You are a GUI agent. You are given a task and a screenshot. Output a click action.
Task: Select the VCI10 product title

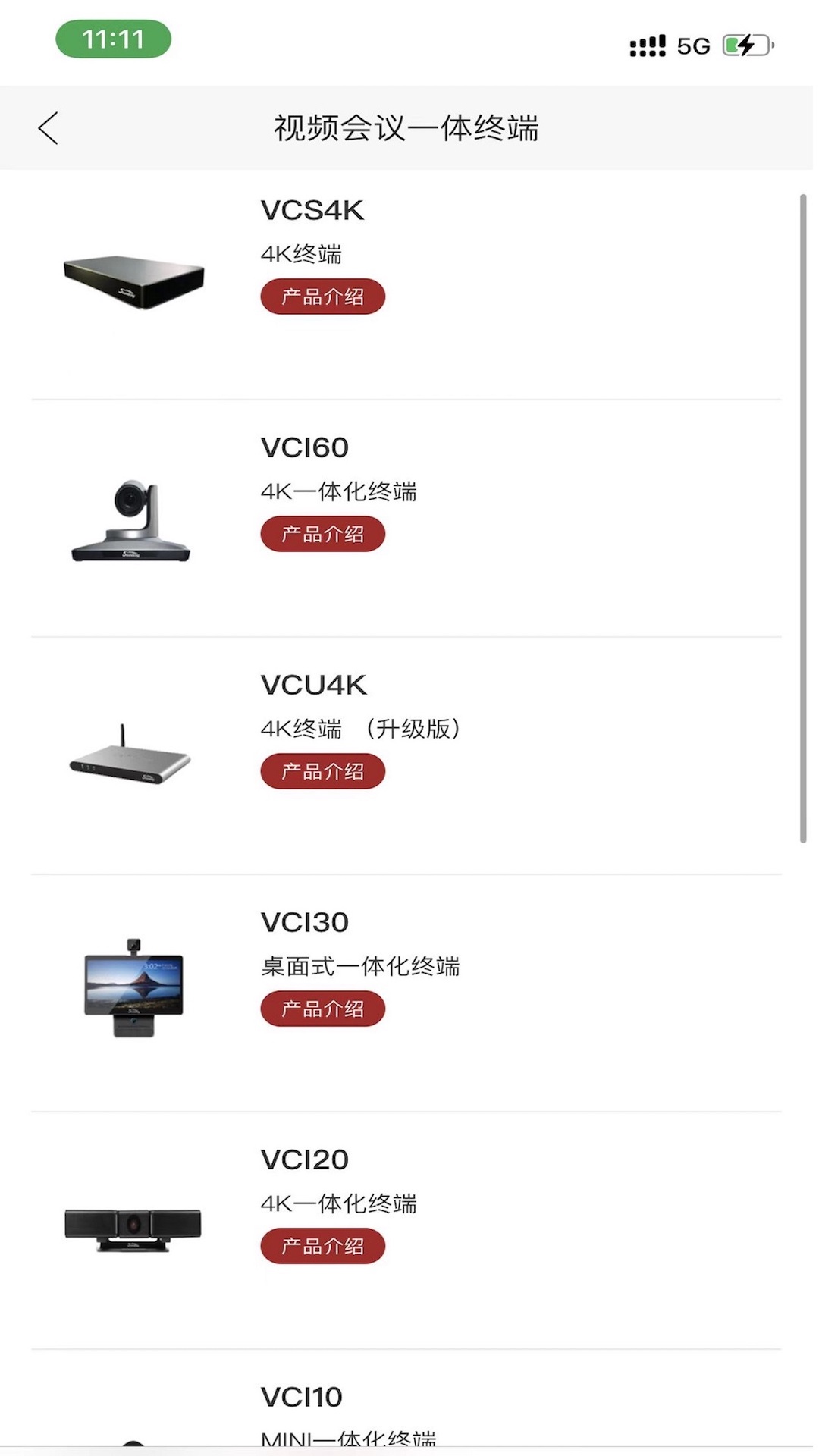(300, 1395)
